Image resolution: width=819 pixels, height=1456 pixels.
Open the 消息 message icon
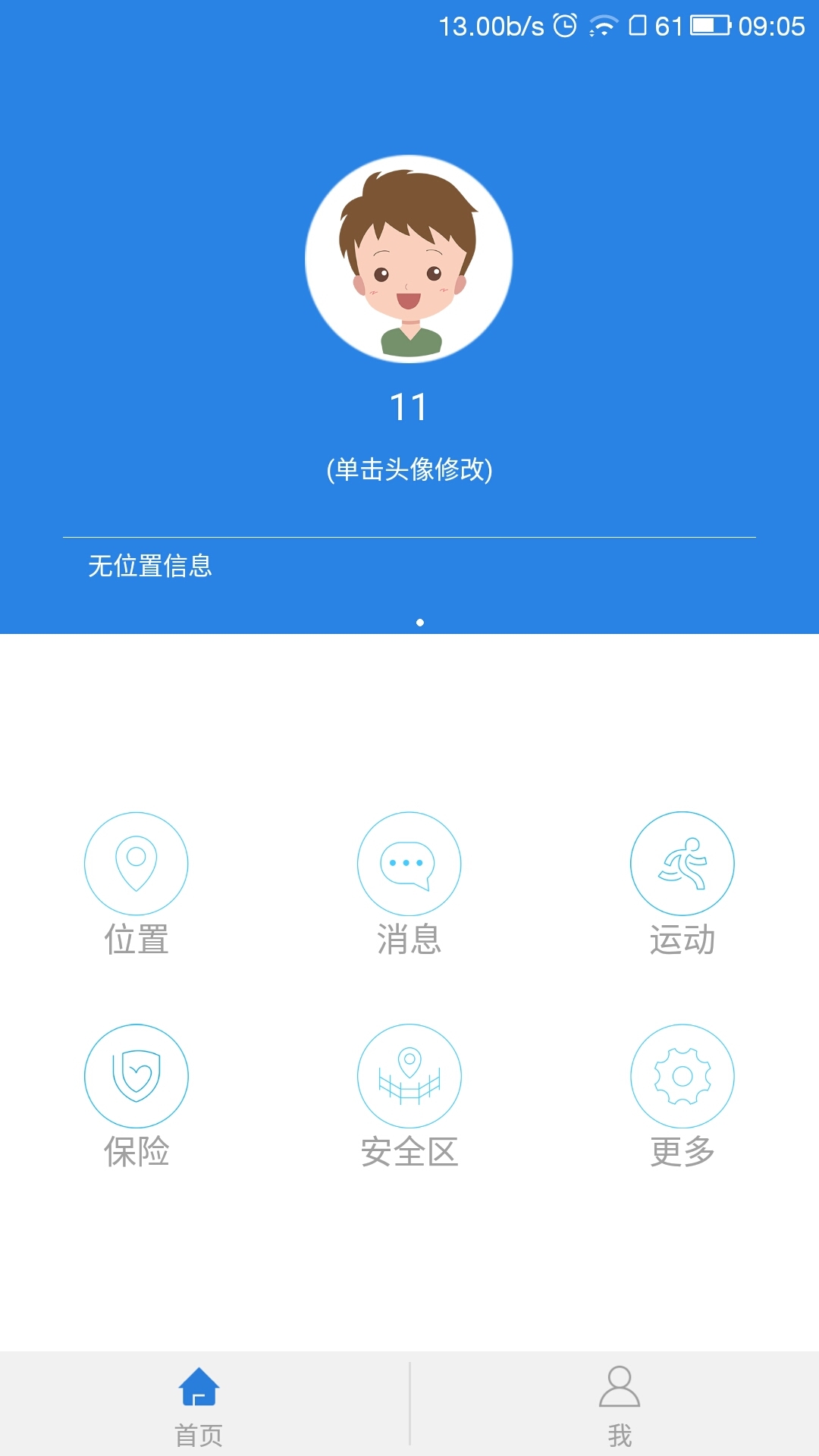point(409,864)
